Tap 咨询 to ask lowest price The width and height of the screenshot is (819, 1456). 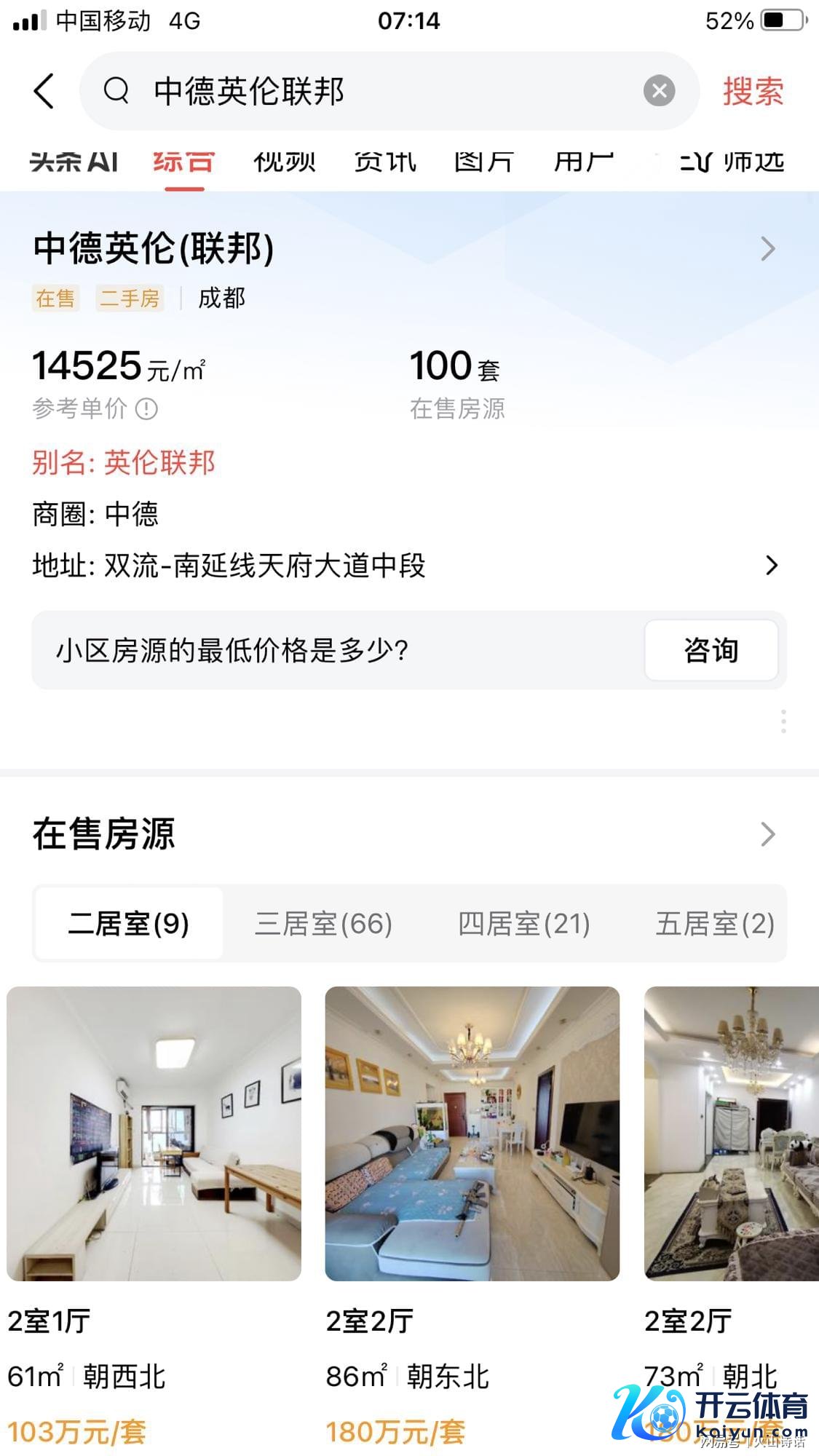click(x=711, y=650)
